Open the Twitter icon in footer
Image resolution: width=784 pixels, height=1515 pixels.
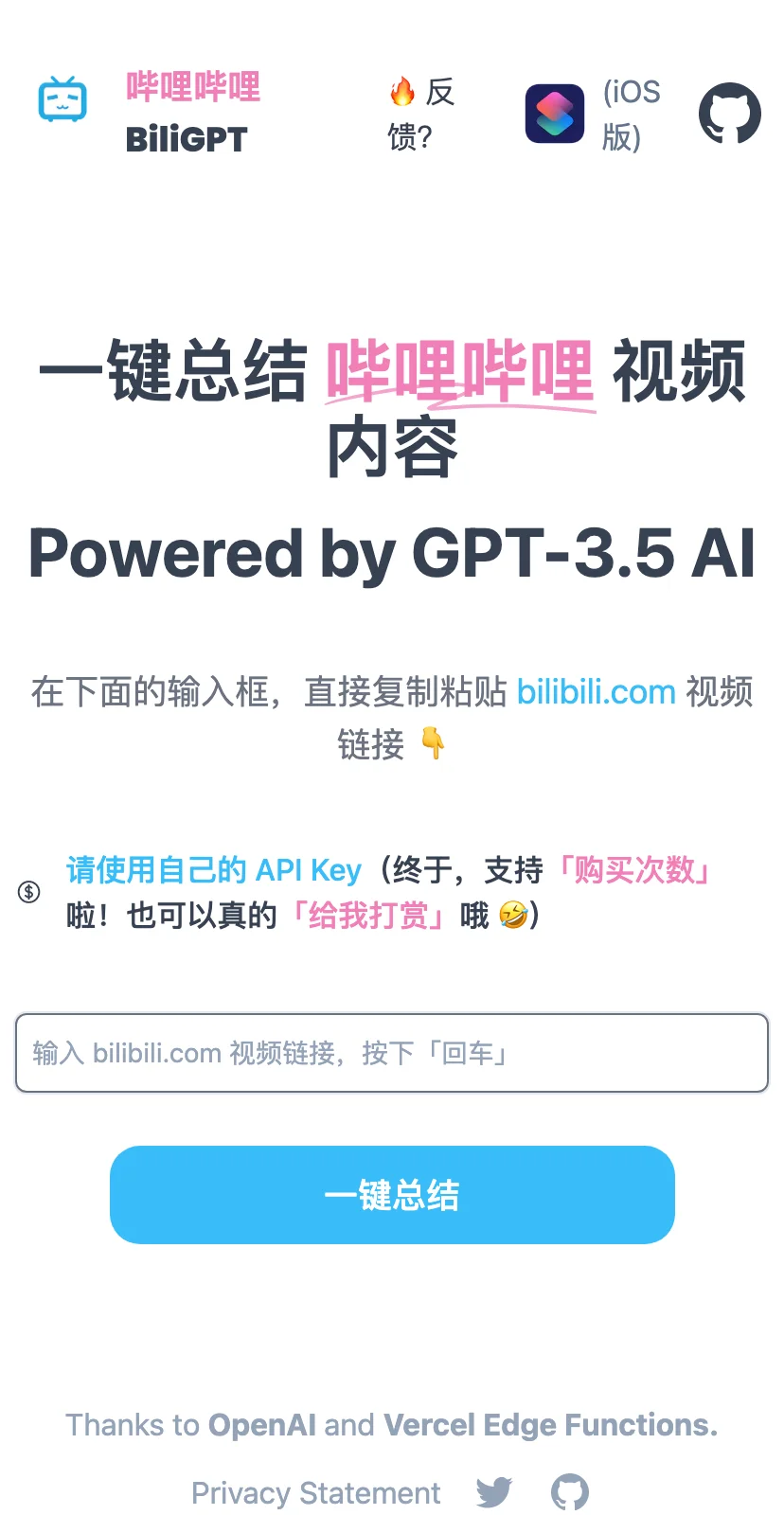[x=493, y=1493]
